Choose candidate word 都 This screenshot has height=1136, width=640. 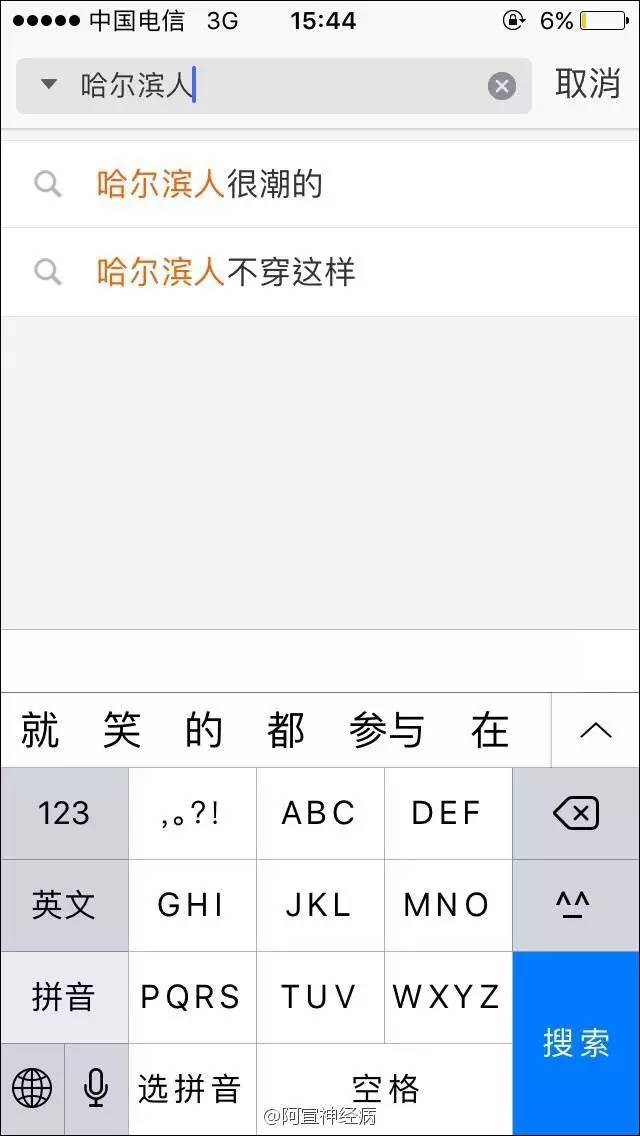pos(285,731)
